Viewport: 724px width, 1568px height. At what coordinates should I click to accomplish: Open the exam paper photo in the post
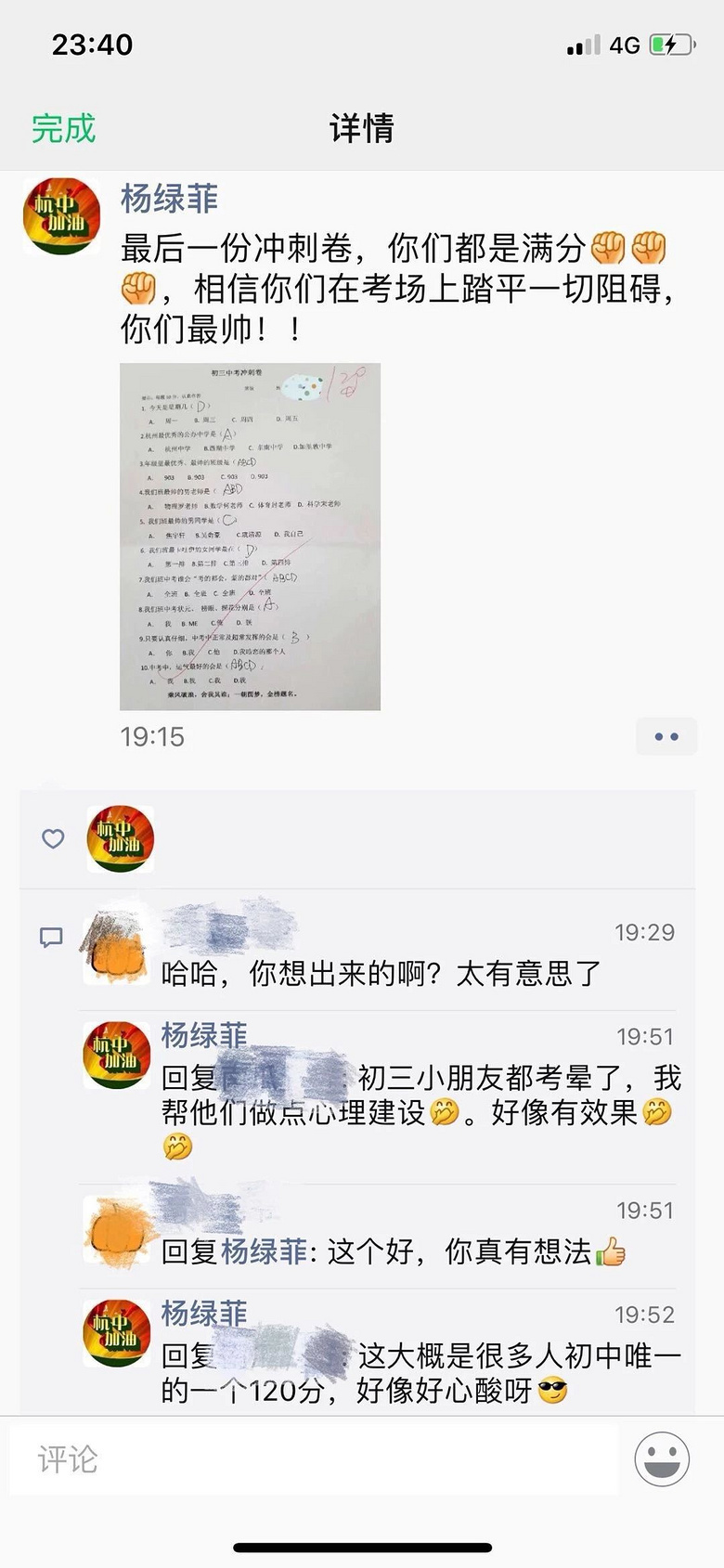pyautogui.click(x=250, y=537)
